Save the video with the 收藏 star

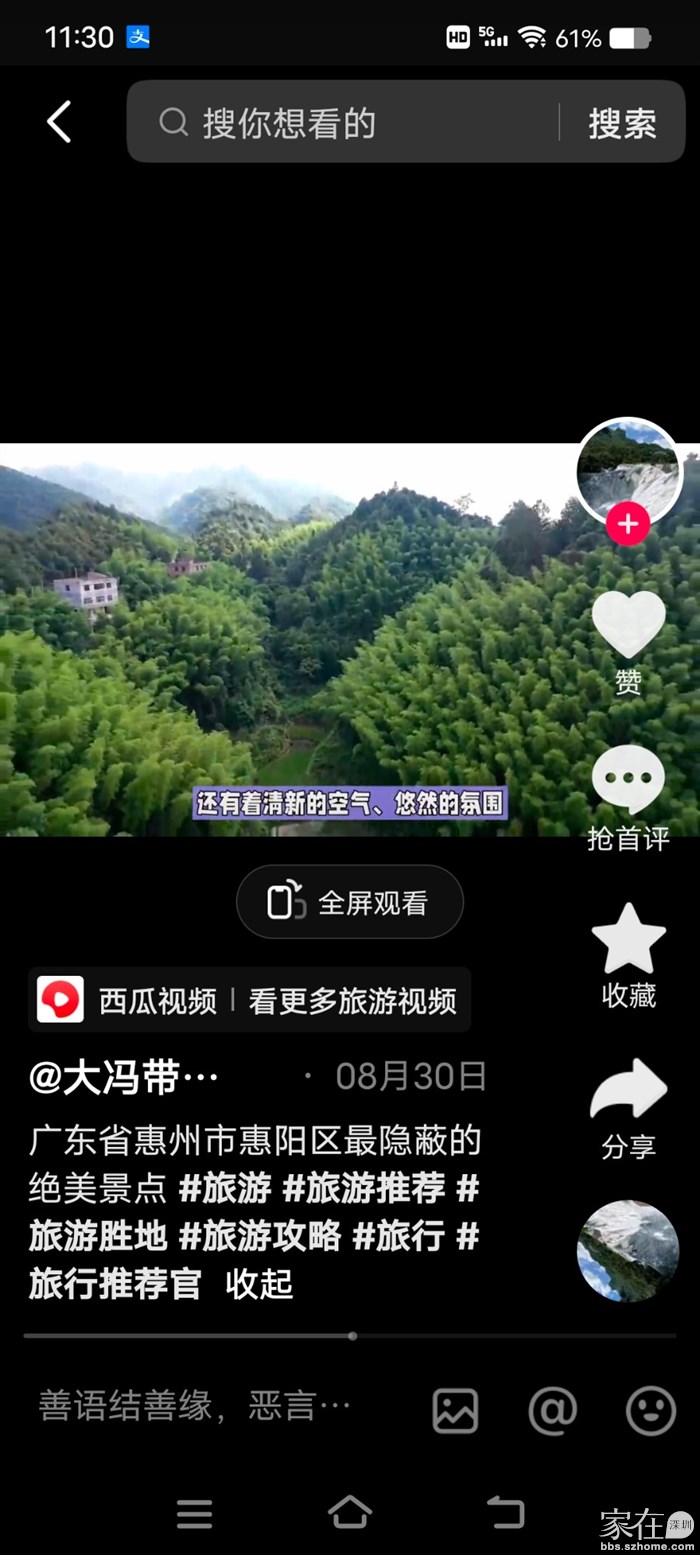pyautogui.click(x=628, y=955)
